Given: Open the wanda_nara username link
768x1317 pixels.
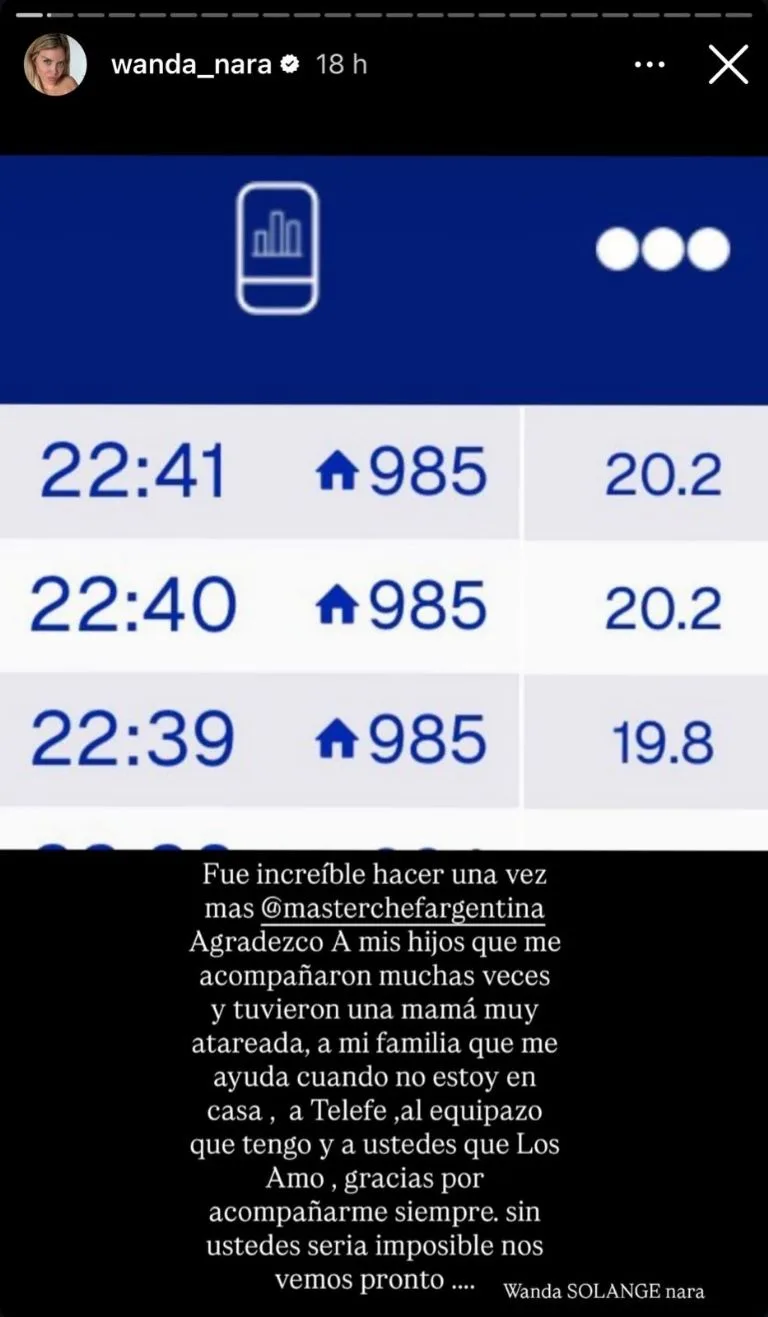Looking at the screenshot, I should 193,65.
